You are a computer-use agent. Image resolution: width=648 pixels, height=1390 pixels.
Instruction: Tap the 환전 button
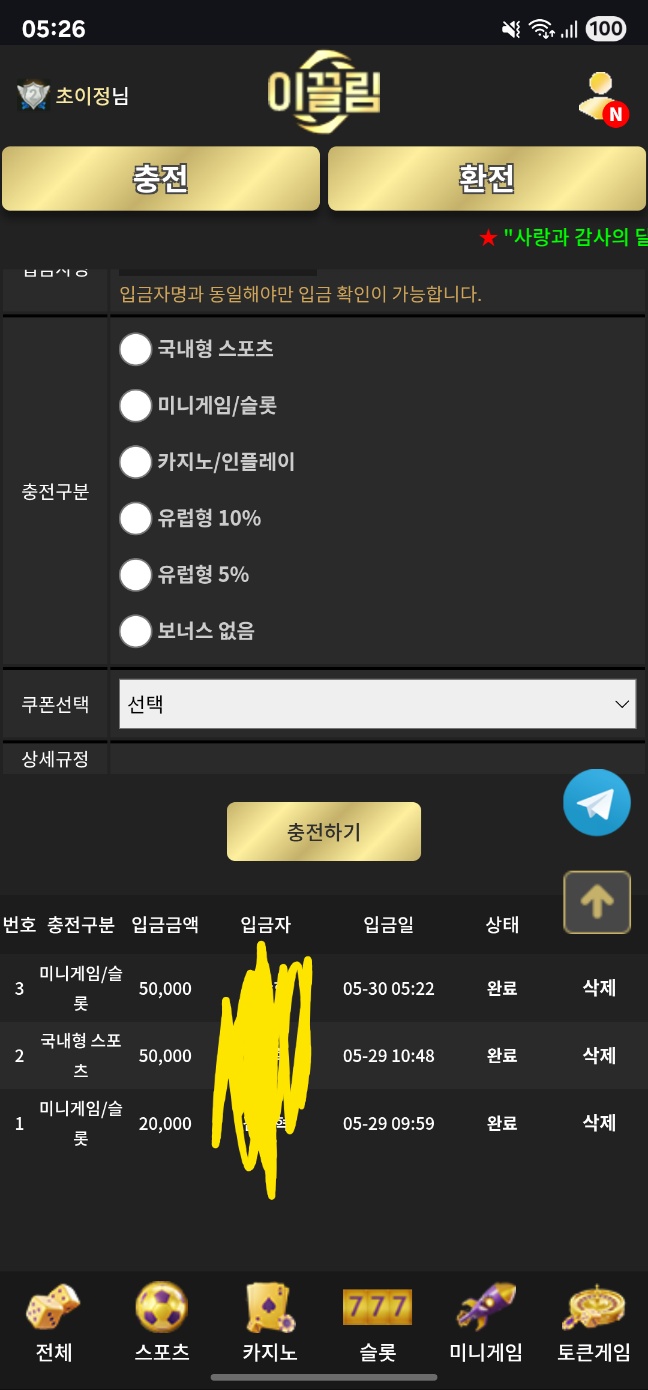pyautogui.click(x=487, y=179)
